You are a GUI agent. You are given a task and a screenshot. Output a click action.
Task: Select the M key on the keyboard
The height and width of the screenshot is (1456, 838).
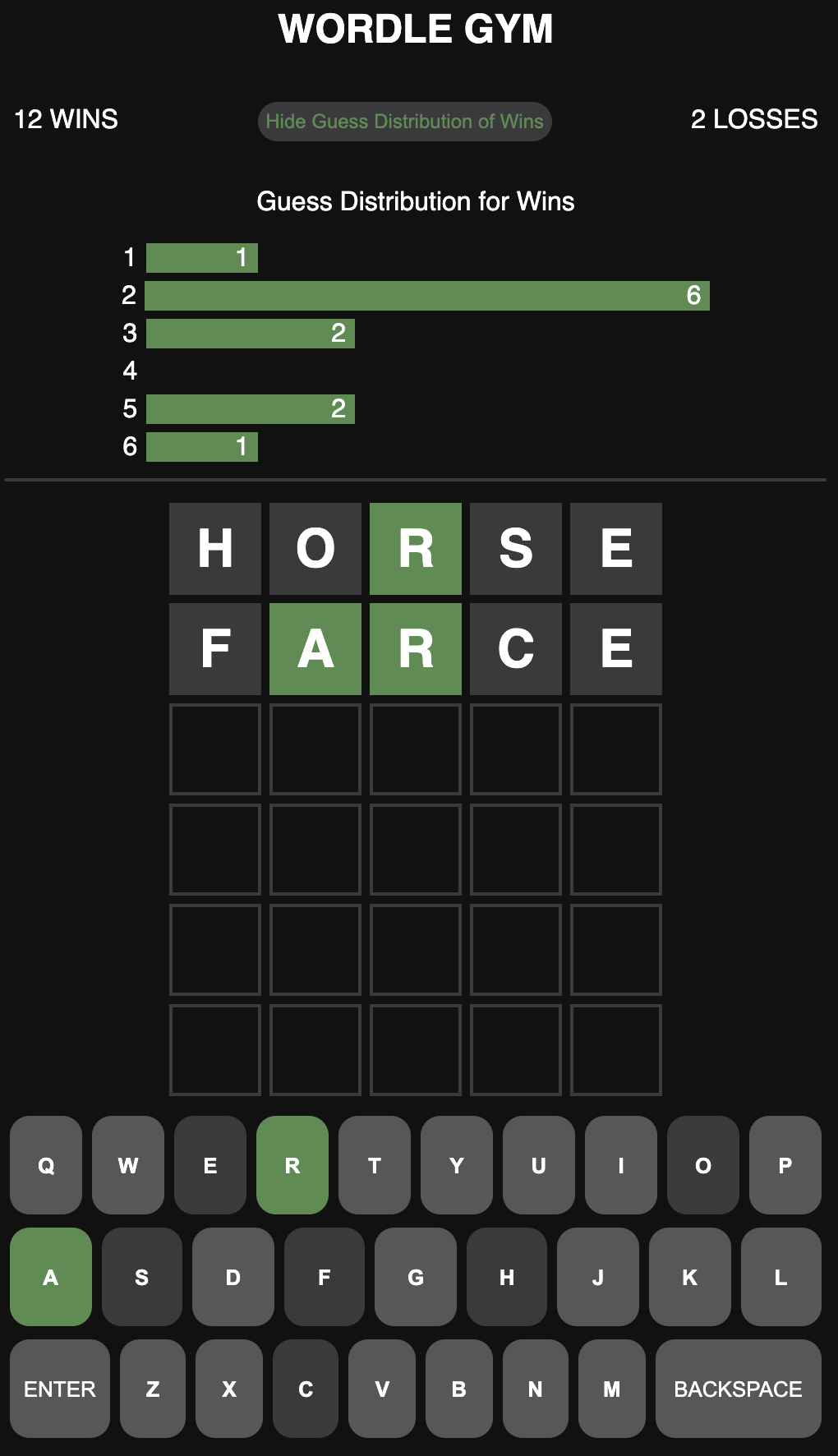pos(611,1389)
